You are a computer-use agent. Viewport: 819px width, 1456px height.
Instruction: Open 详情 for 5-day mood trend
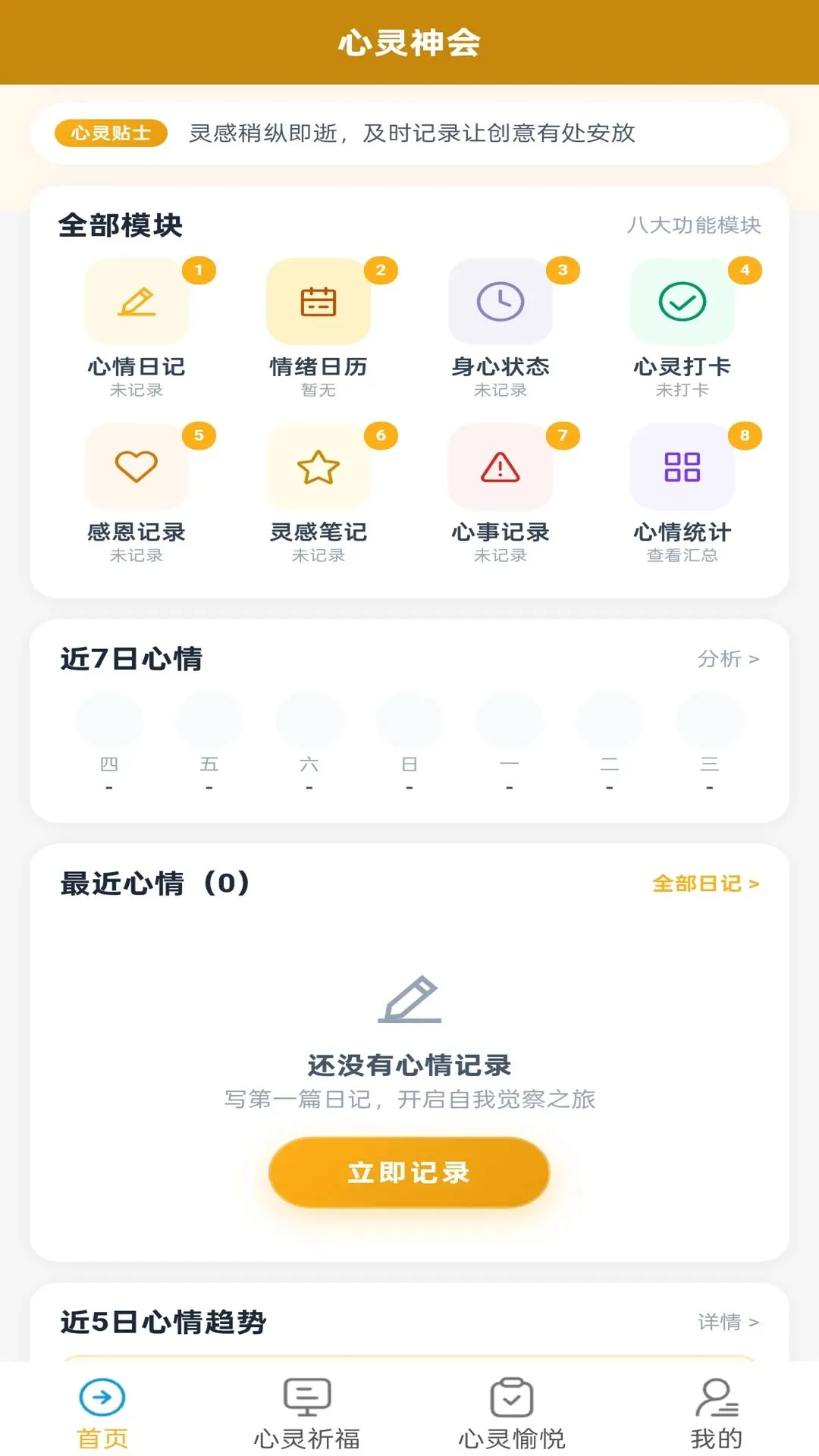728,1322
